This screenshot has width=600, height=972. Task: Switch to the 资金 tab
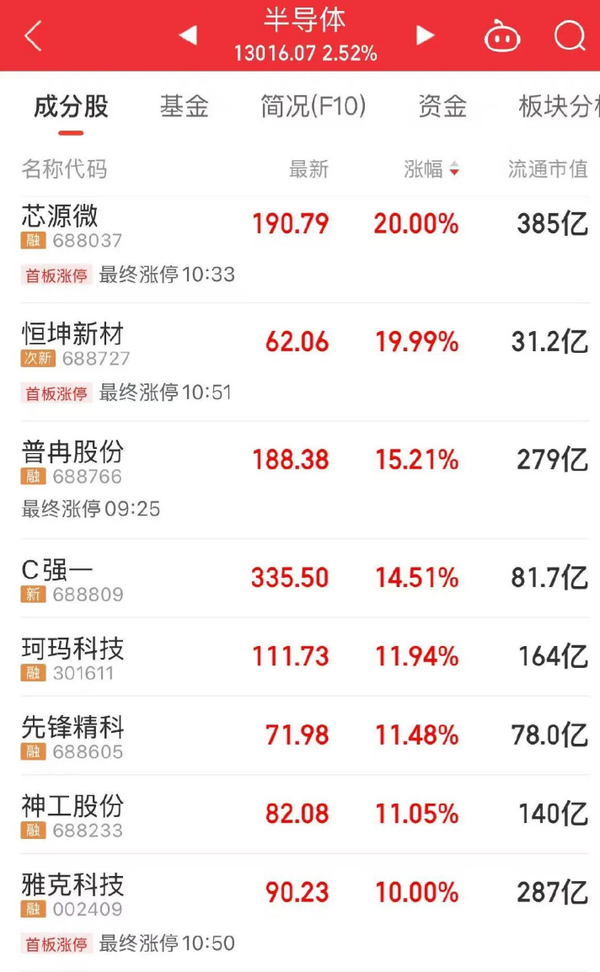442,106
